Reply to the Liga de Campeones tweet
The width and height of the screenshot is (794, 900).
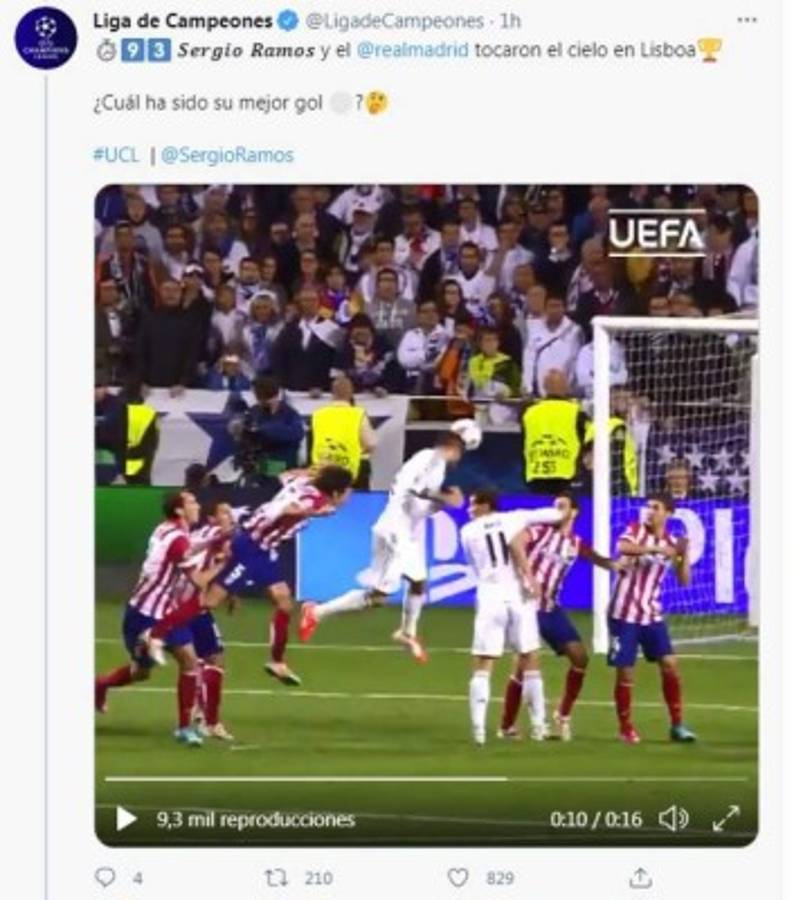[x=105, y=878]
